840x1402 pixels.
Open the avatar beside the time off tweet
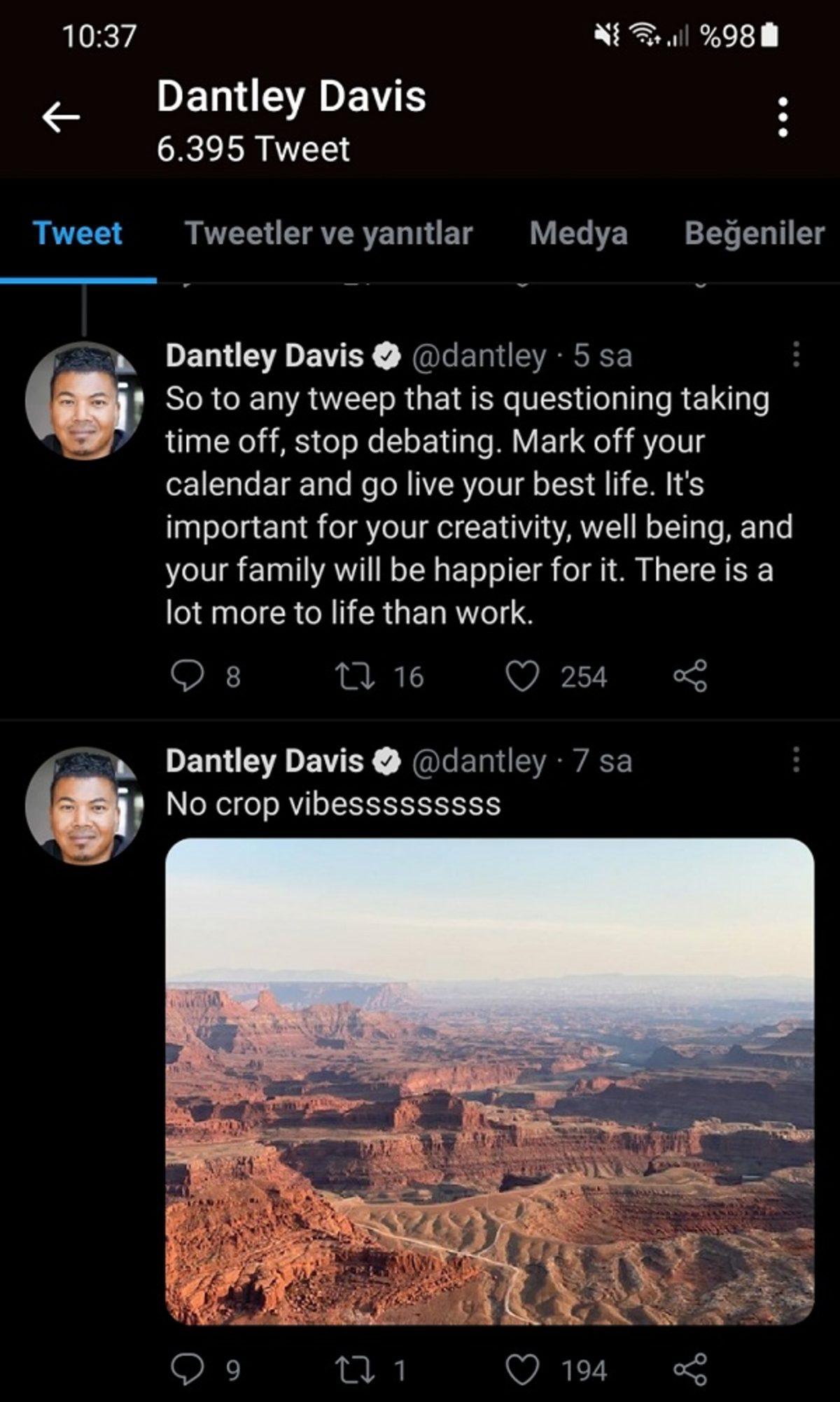[84, 401]
